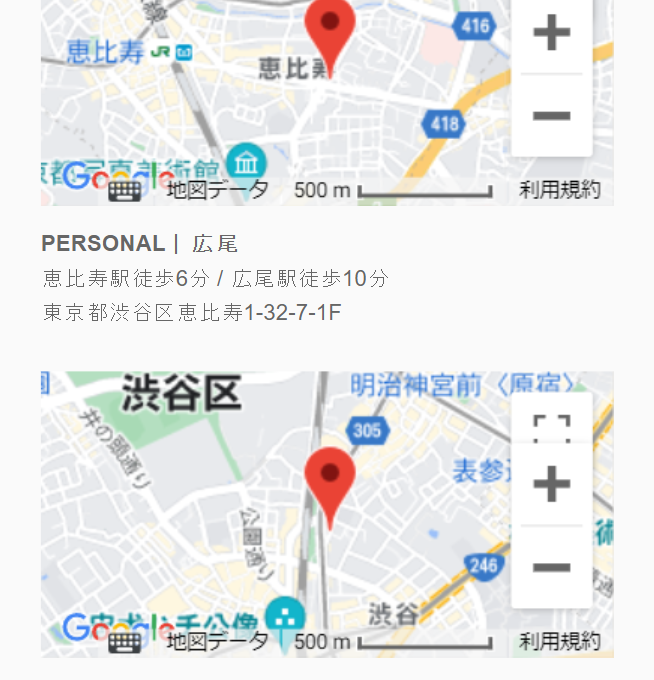The width and height of the screenshot is (654, 680).
Task: Open 利用規約 link on Shibuya map
Action: pos(560,641)
